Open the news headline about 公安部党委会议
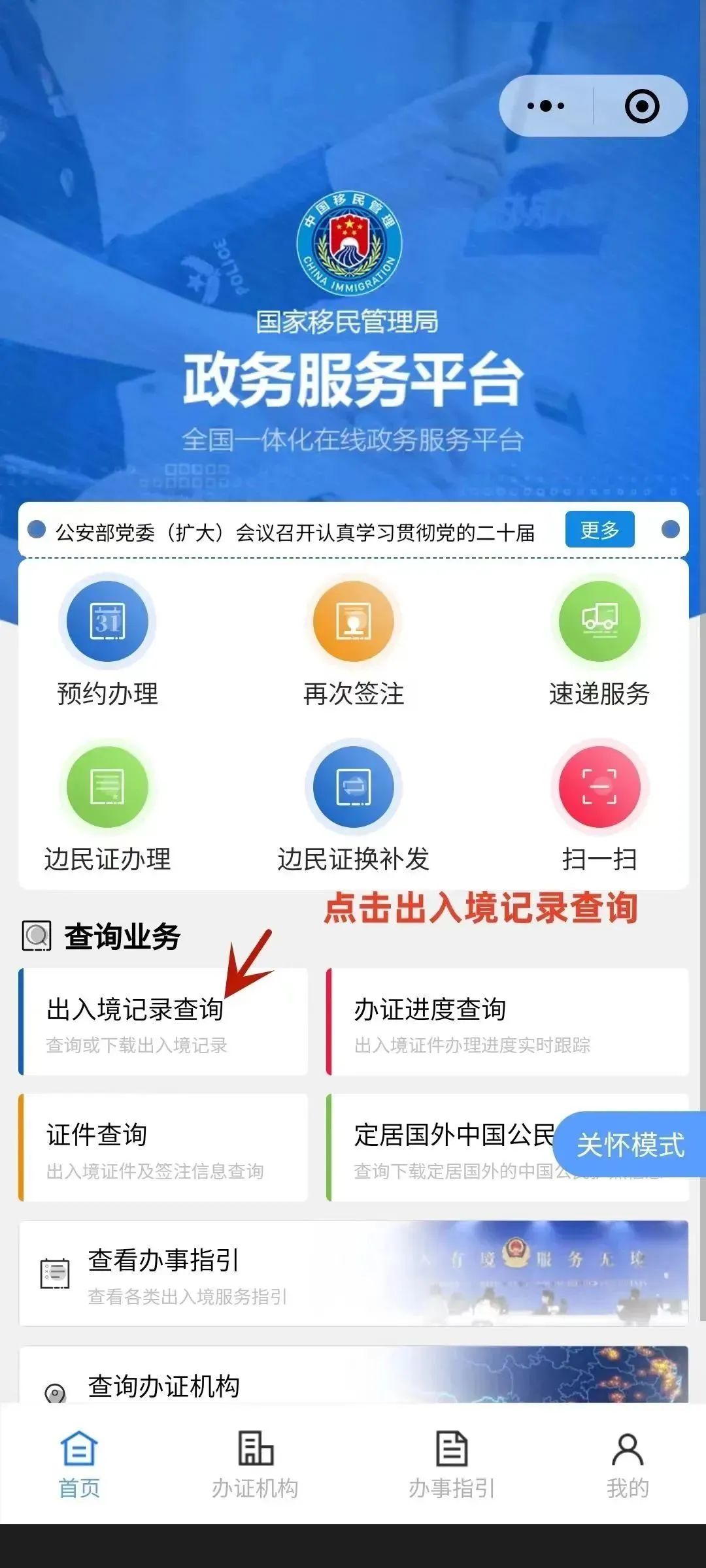 pyautogui.click(x=294, y=532)
